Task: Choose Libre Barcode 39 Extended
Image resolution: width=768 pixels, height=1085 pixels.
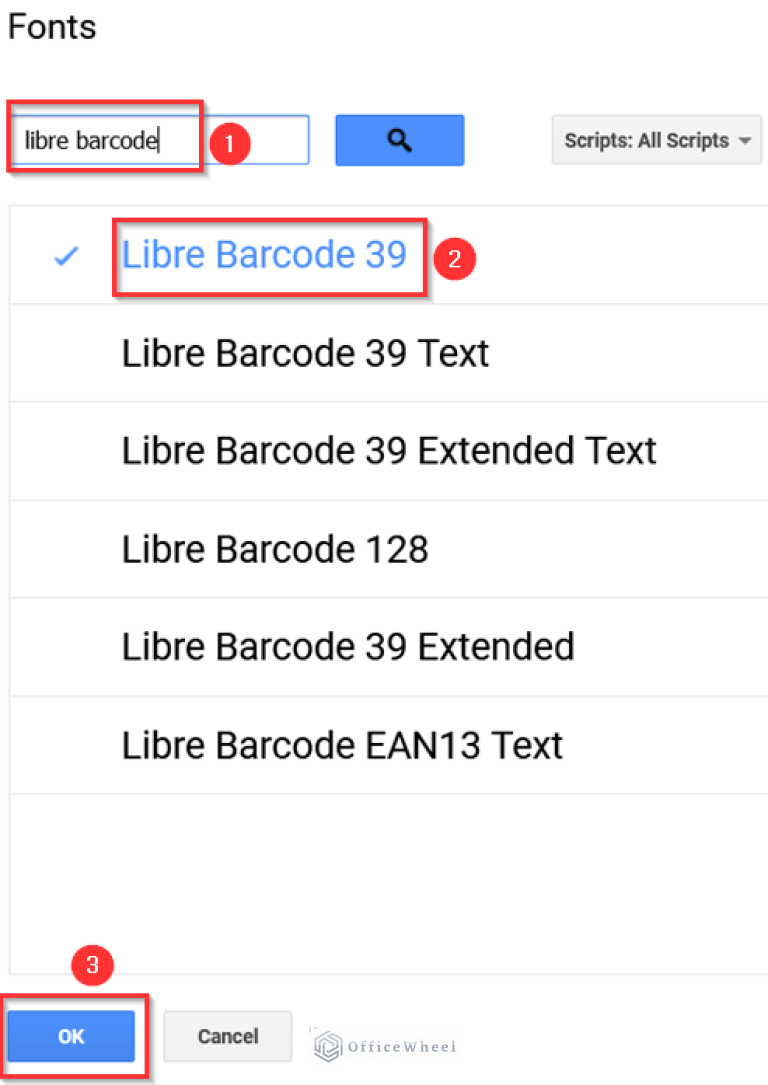Action: (347, 647)
